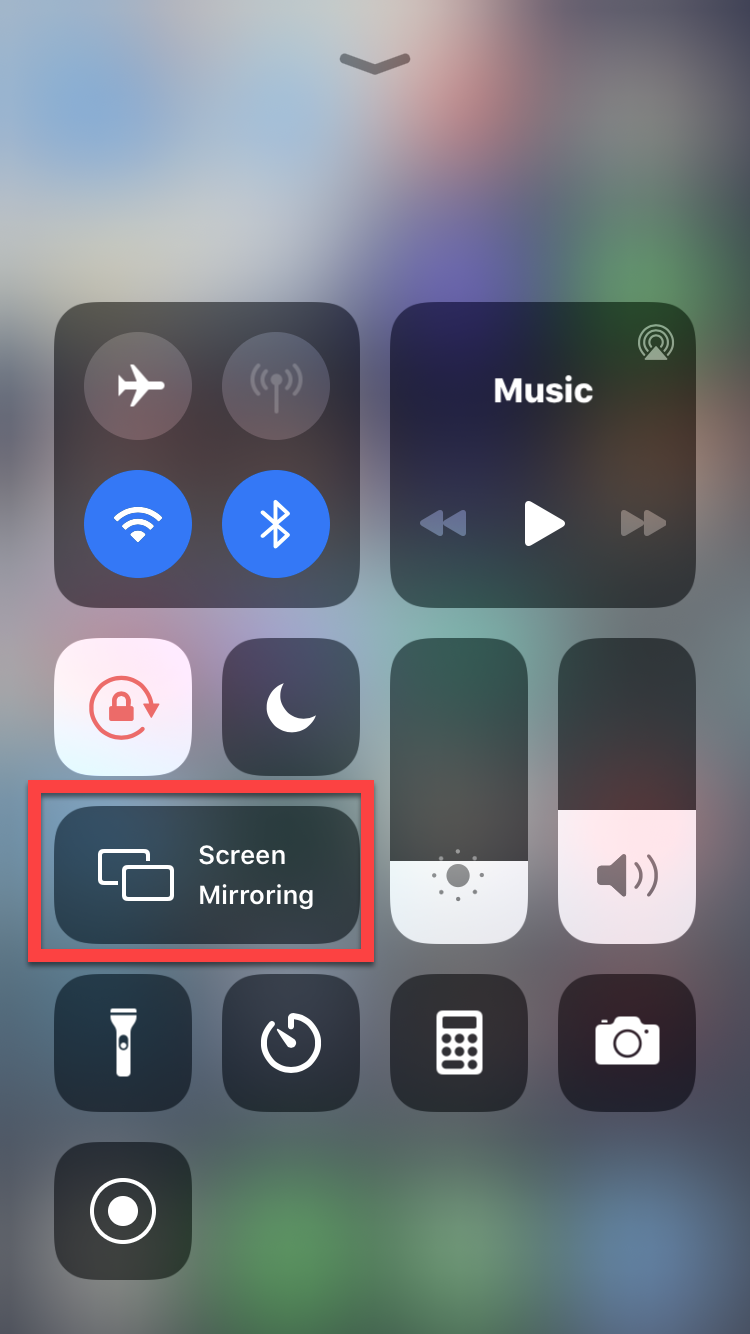Disable portrait orientation lock
Viewport: 750px width, 1334px height.
pyautogui.click(x=123, y=707)
